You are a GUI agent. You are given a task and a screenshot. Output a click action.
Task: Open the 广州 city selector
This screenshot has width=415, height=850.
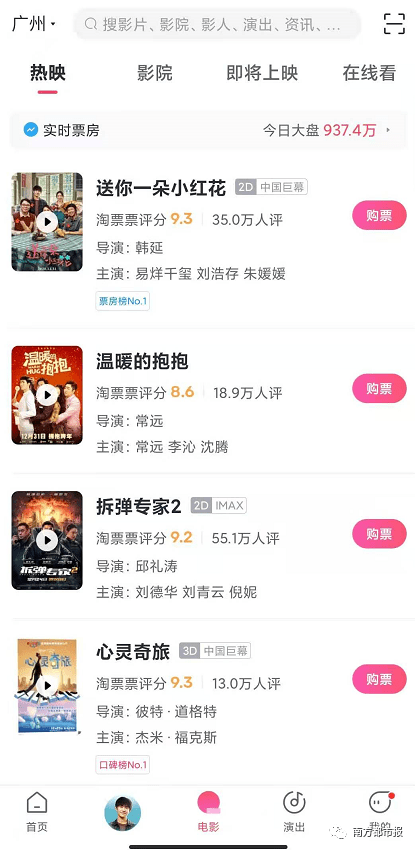coord(34,24)
